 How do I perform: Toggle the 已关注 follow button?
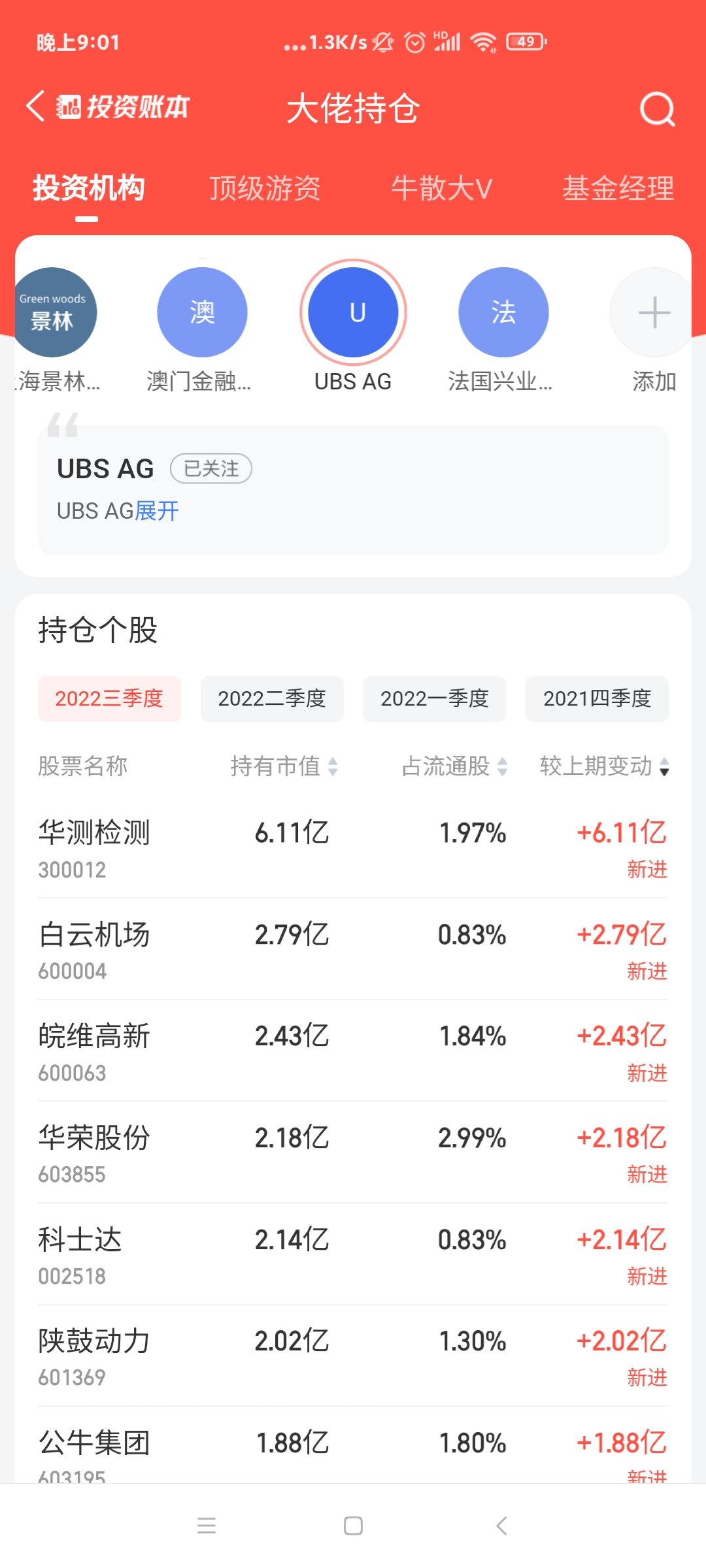(211, 468)
